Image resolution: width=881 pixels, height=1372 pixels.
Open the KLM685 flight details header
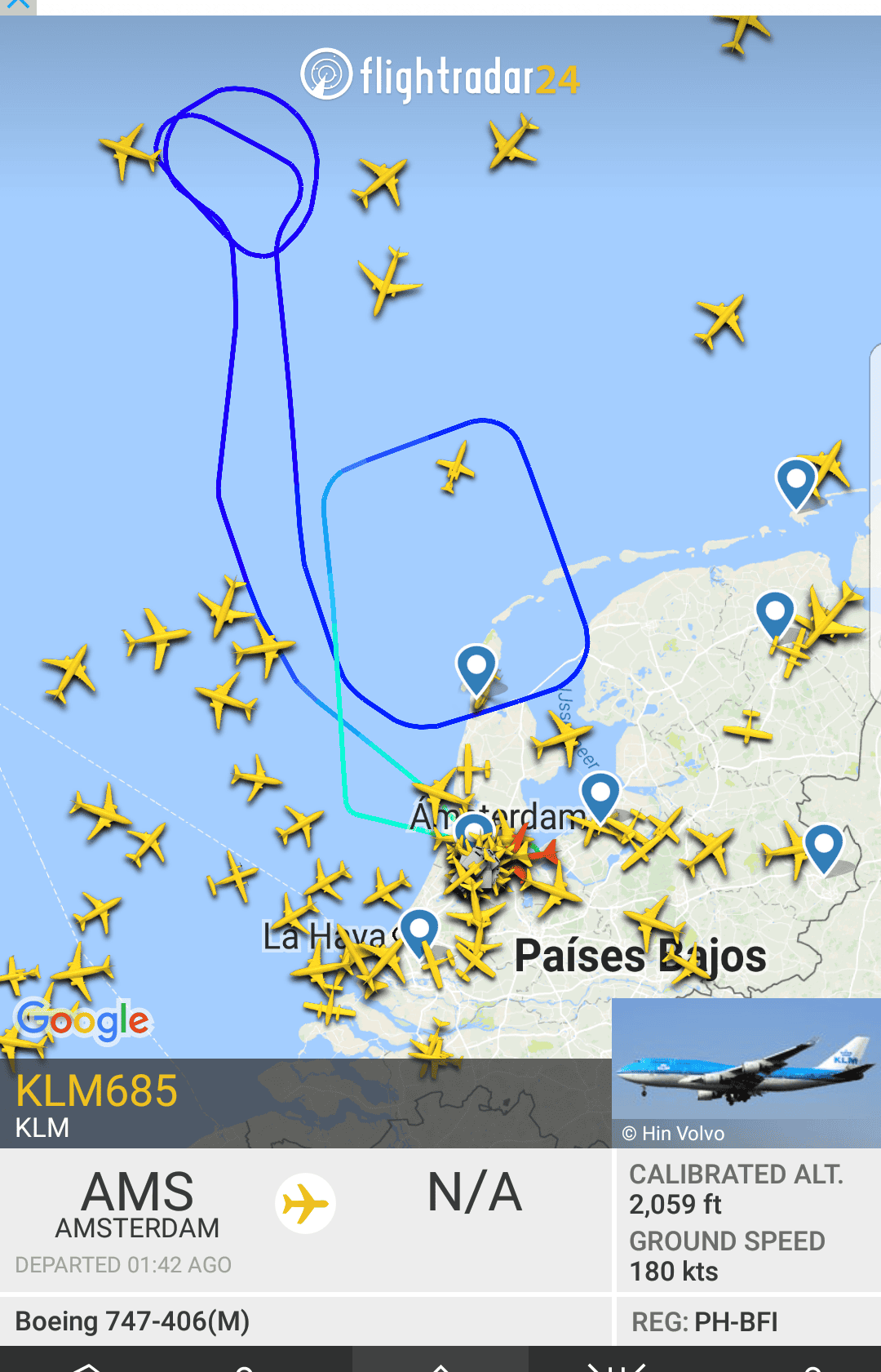pyautogui.click(x=96, y=1103)
